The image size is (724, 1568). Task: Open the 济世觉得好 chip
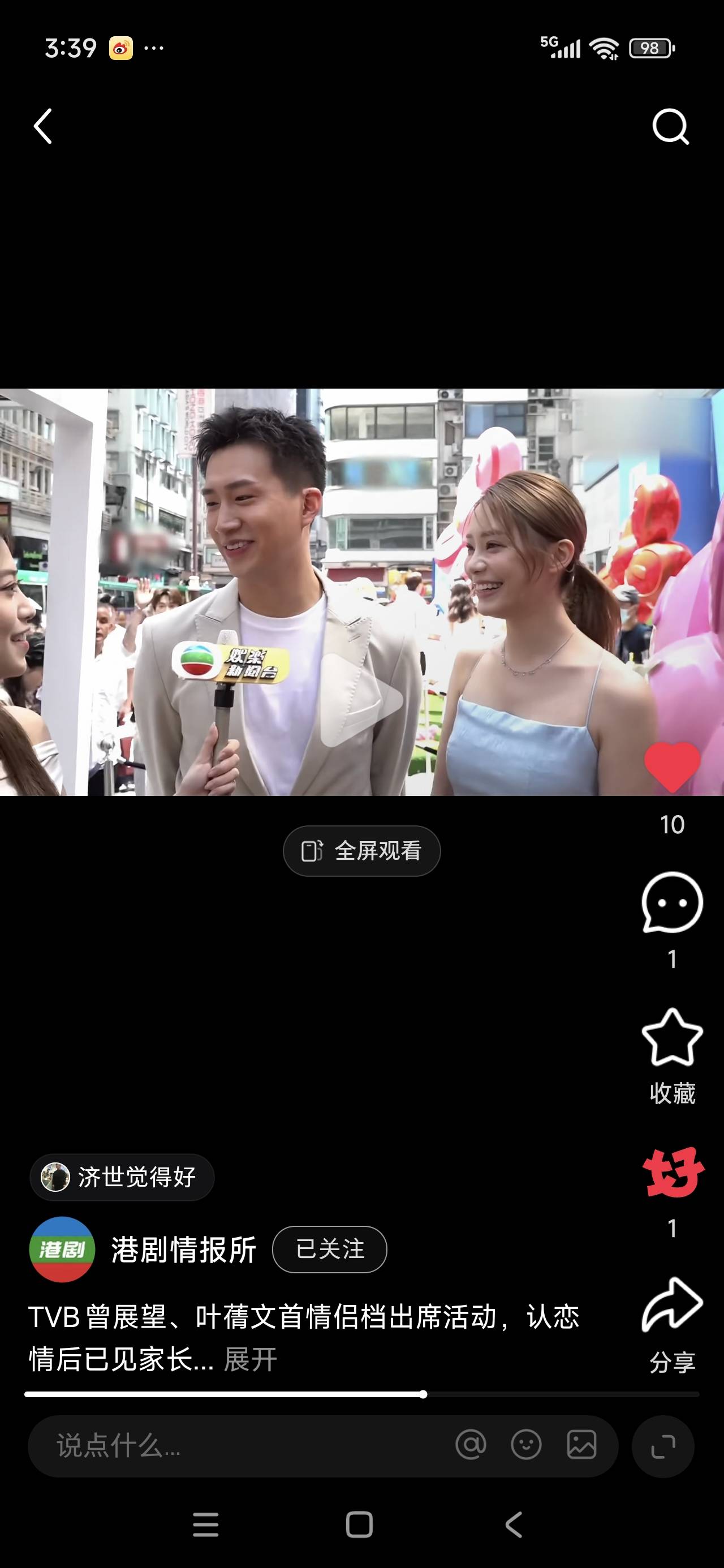coord(122,1177)
